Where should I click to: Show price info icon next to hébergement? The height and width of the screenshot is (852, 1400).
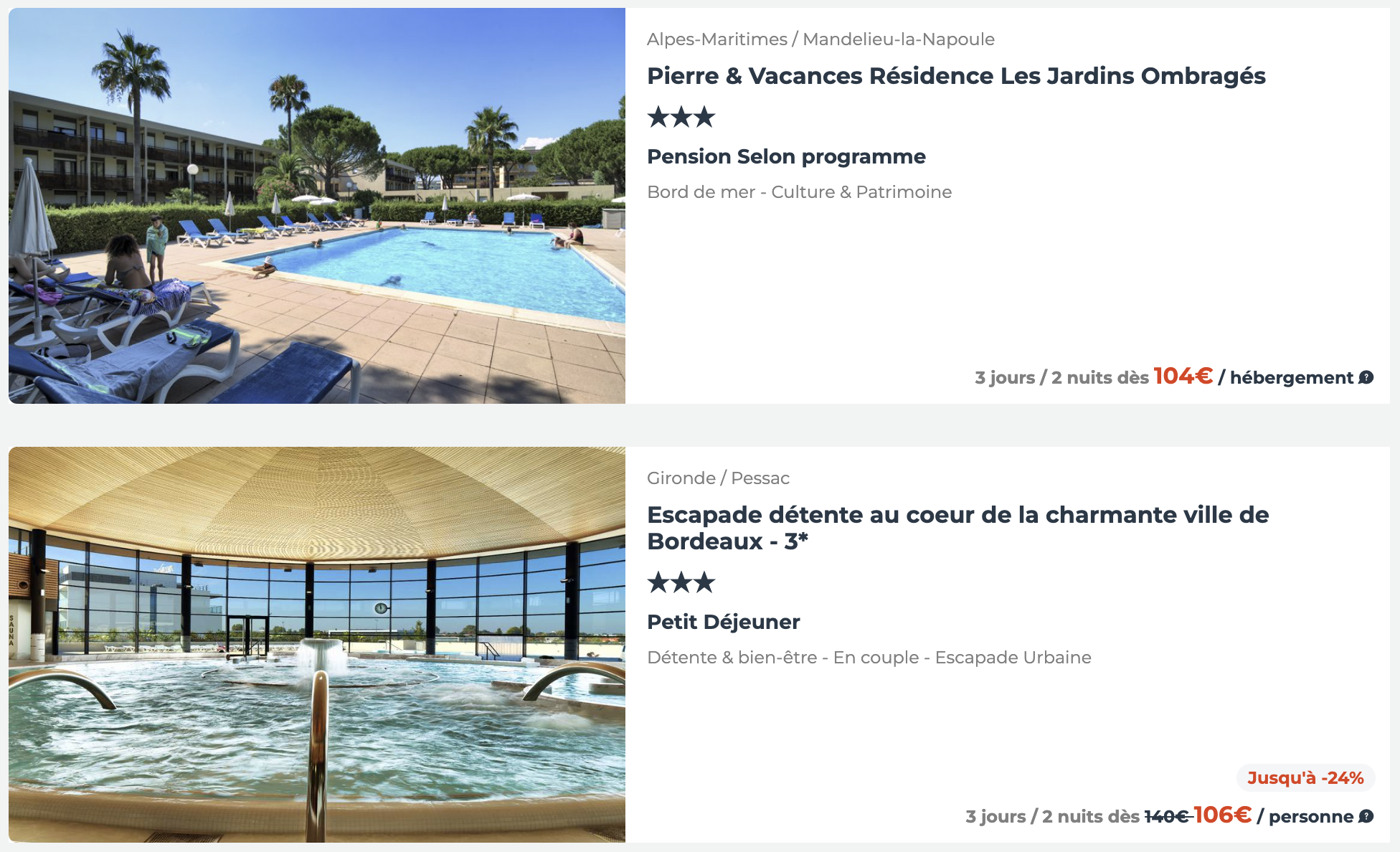[1366, 377]
